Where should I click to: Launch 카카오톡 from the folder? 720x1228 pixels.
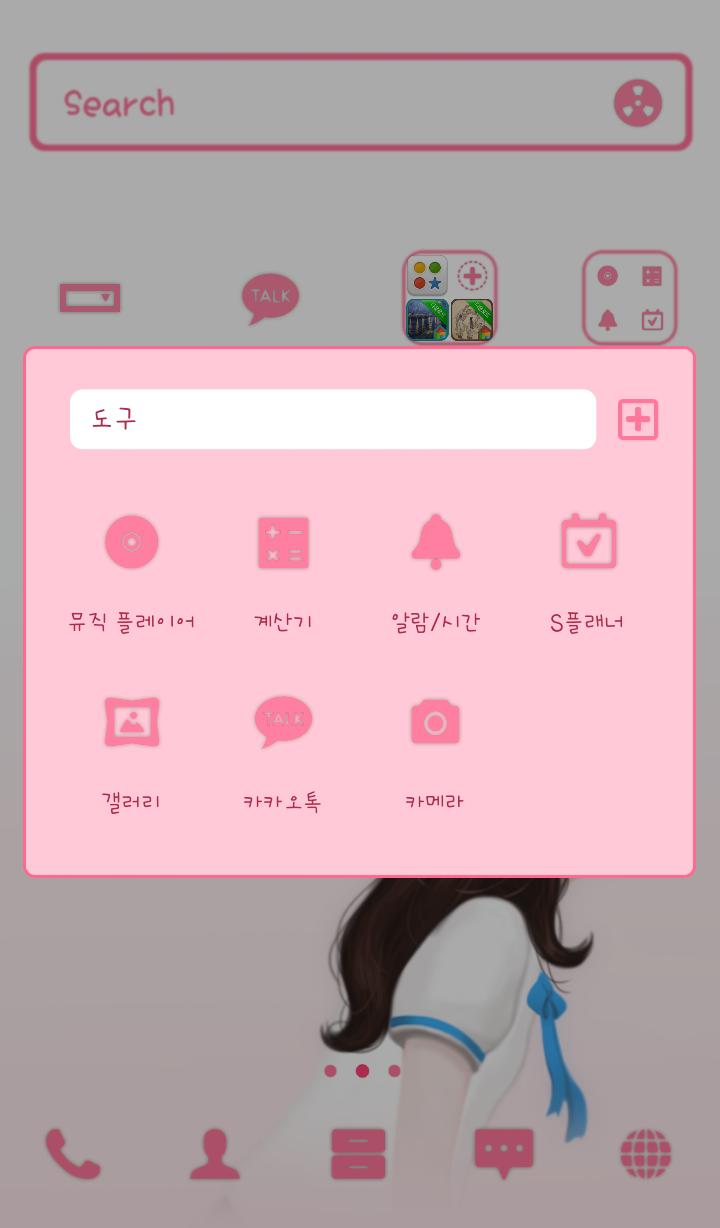click(283, 723)
